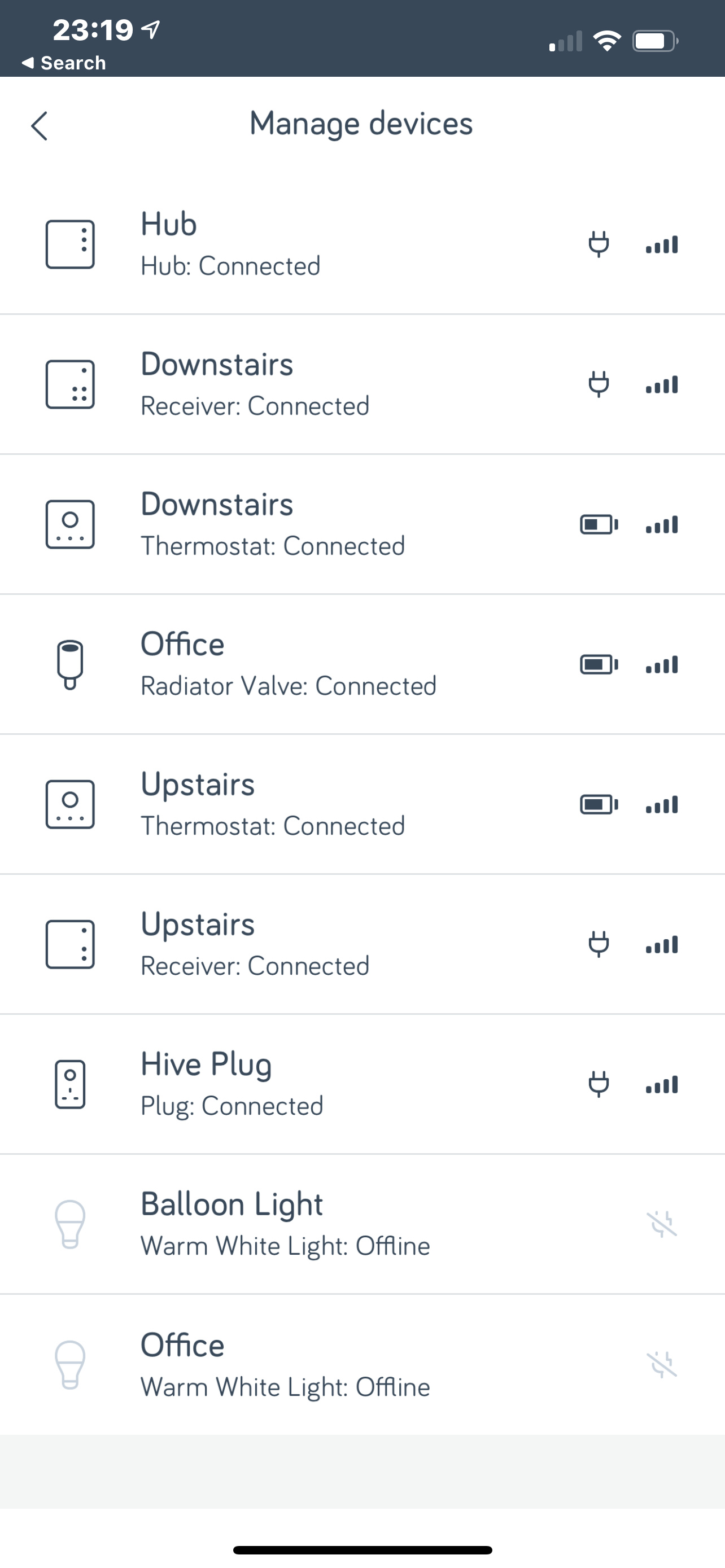
Task: Tap Search to return to previous app
Action: pyautogui.click(x=63, y=62)
